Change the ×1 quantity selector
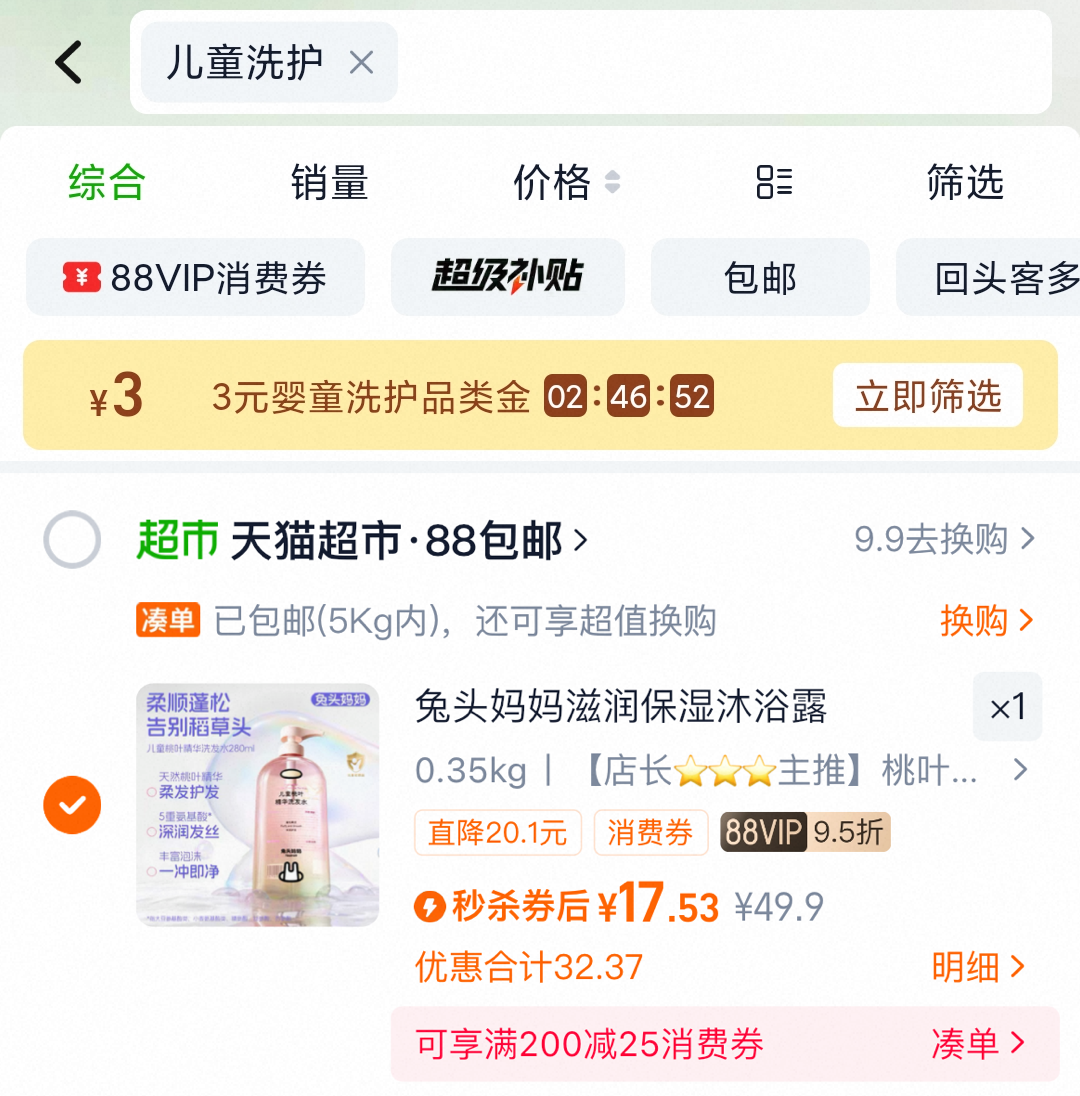 tap(1007, 707)
